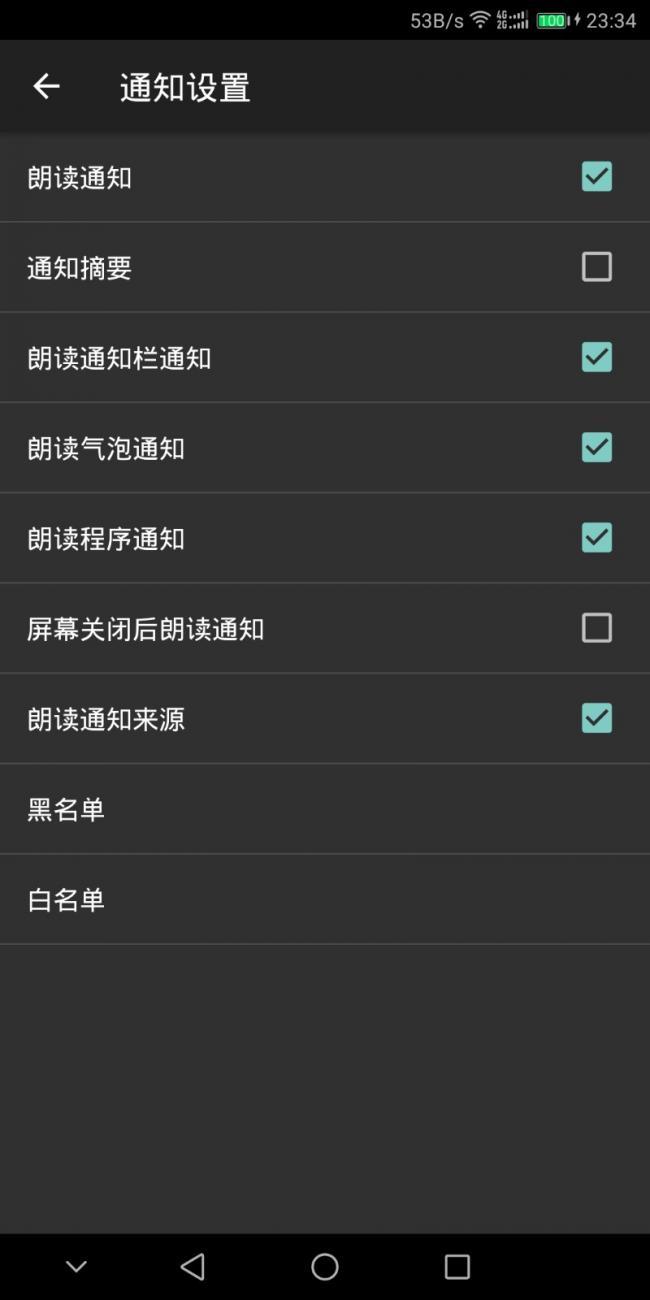Open recent apps from navigation bar

(457, 1267)
